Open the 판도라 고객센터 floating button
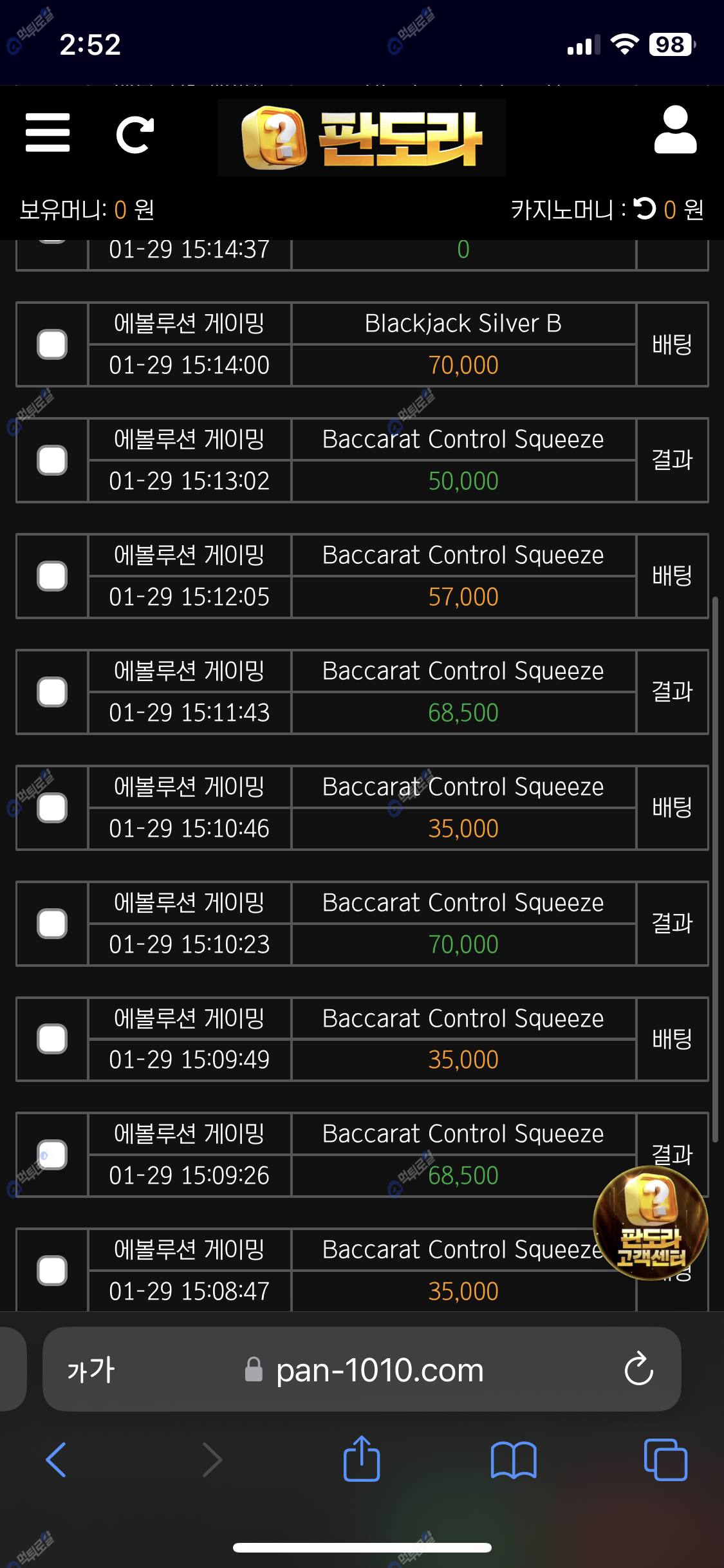 coord(650,1223)
